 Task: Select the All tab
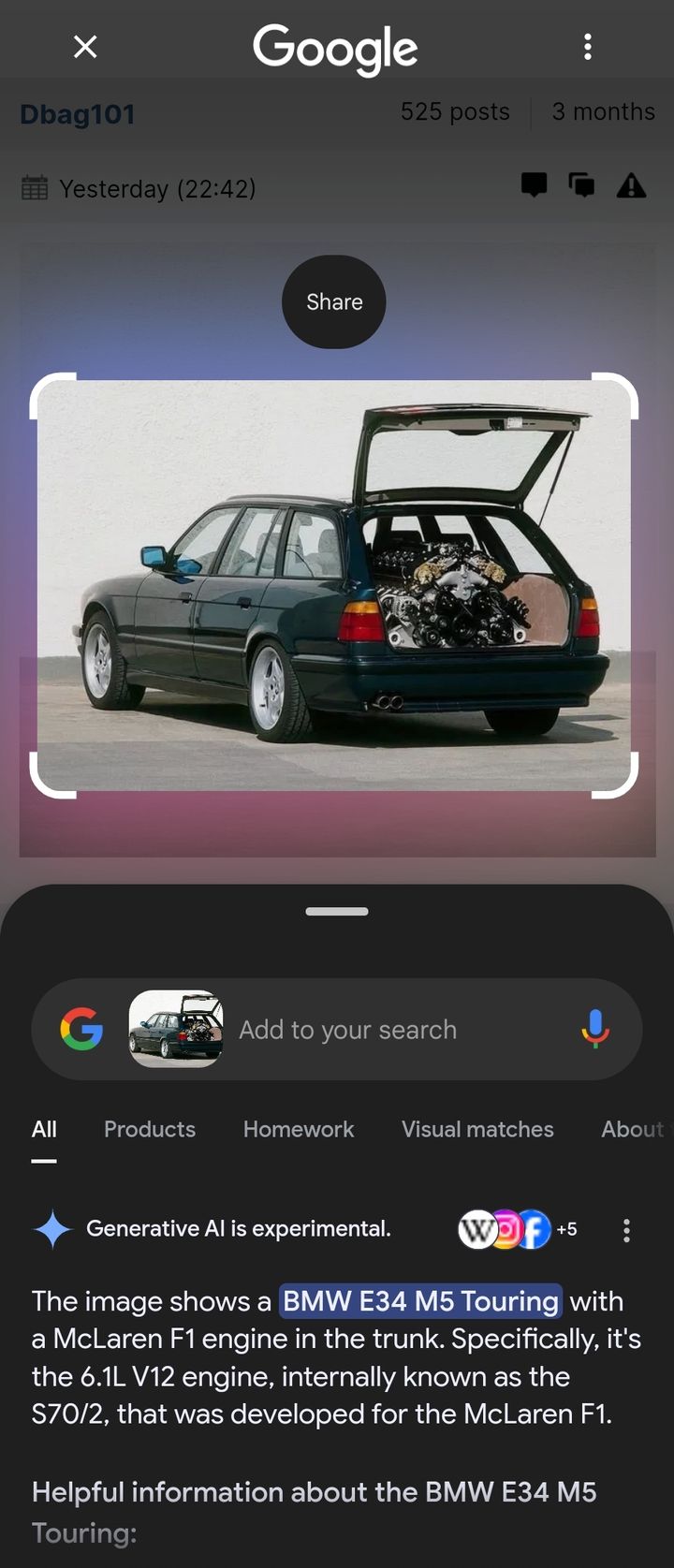(x=44, y=1129)
